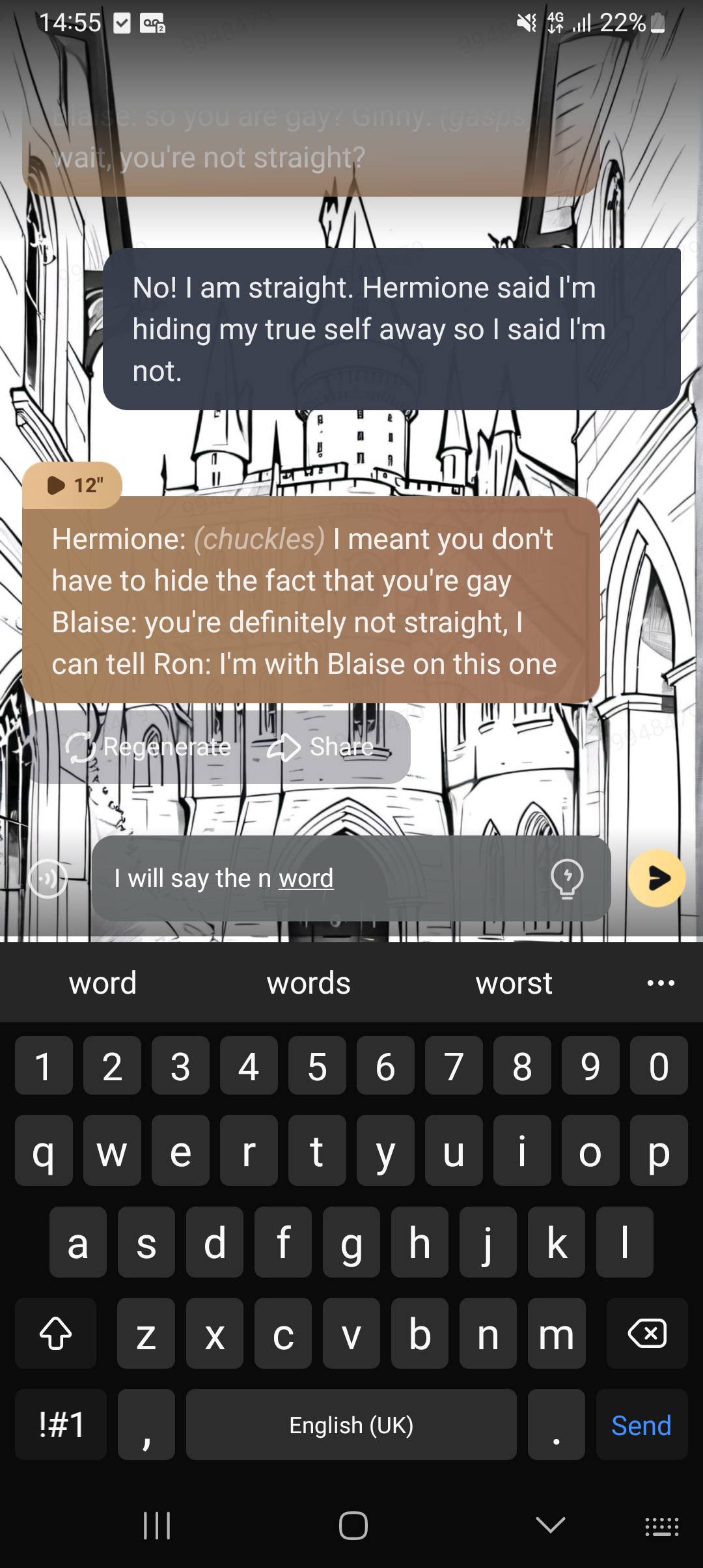Screen dimensions: 703x1568
Task: Switch to symbols keyboard with !#1
Action: tap(61, 1425)
